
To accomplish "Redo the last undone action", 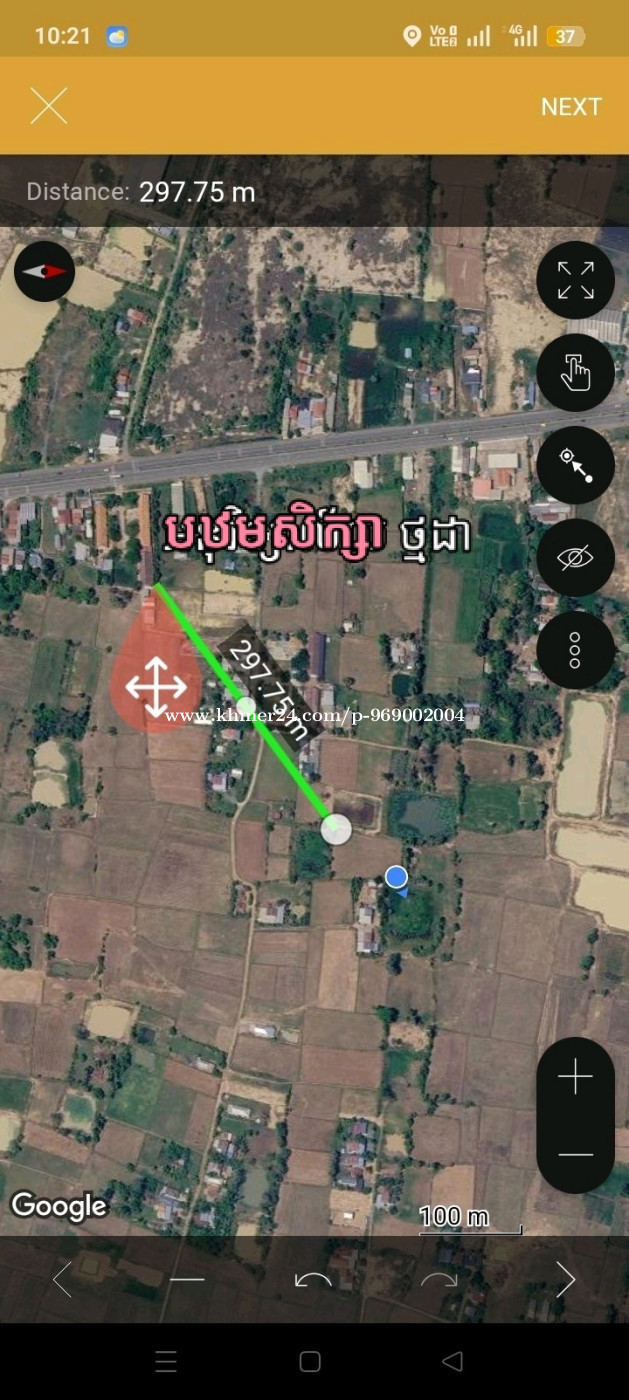I will click(439, 1279).
